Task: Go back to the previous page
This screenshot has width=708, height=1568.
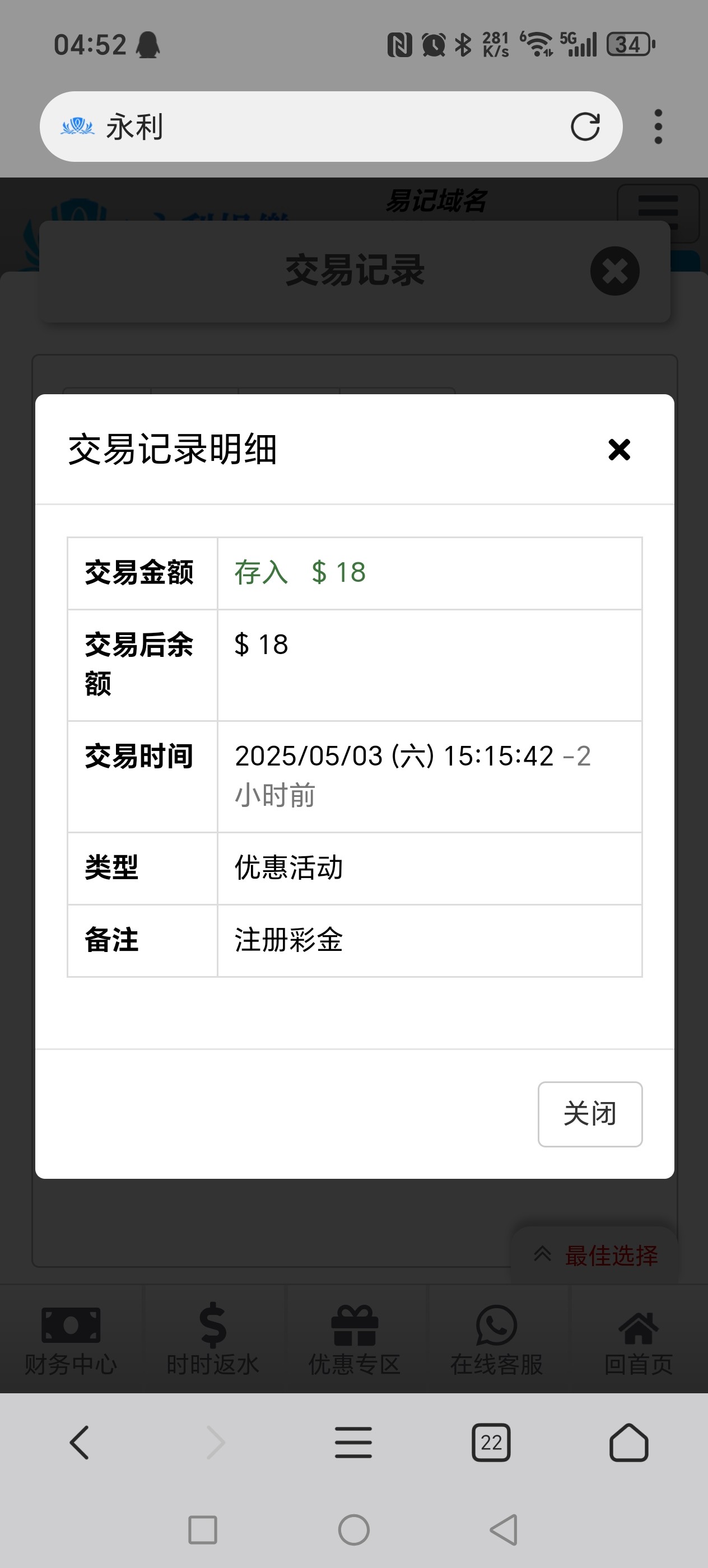Action: pyautogui.click(x=80, y=1442)
